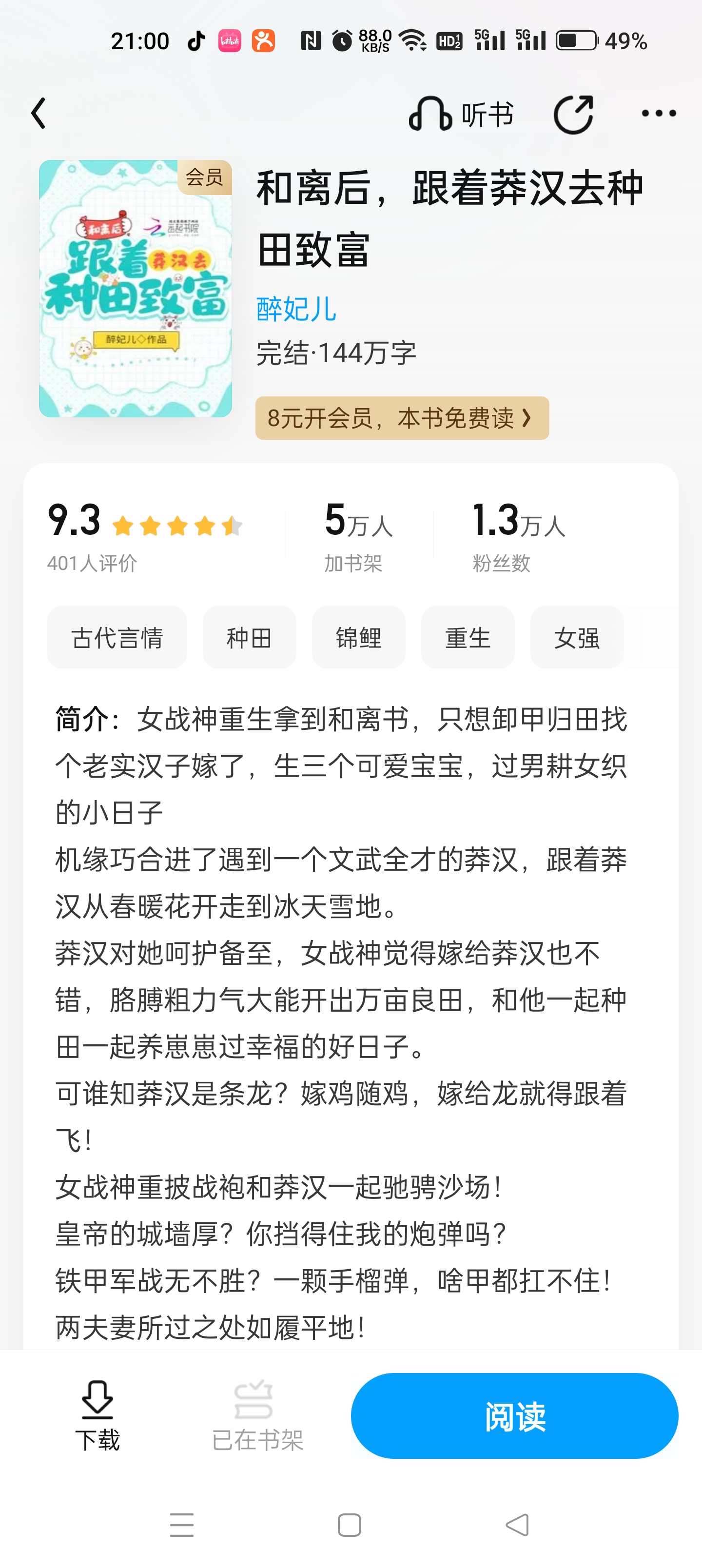Select the 古代言情 tag
The height and width of the screenshot is (1568, 702).
coord(117,637)
